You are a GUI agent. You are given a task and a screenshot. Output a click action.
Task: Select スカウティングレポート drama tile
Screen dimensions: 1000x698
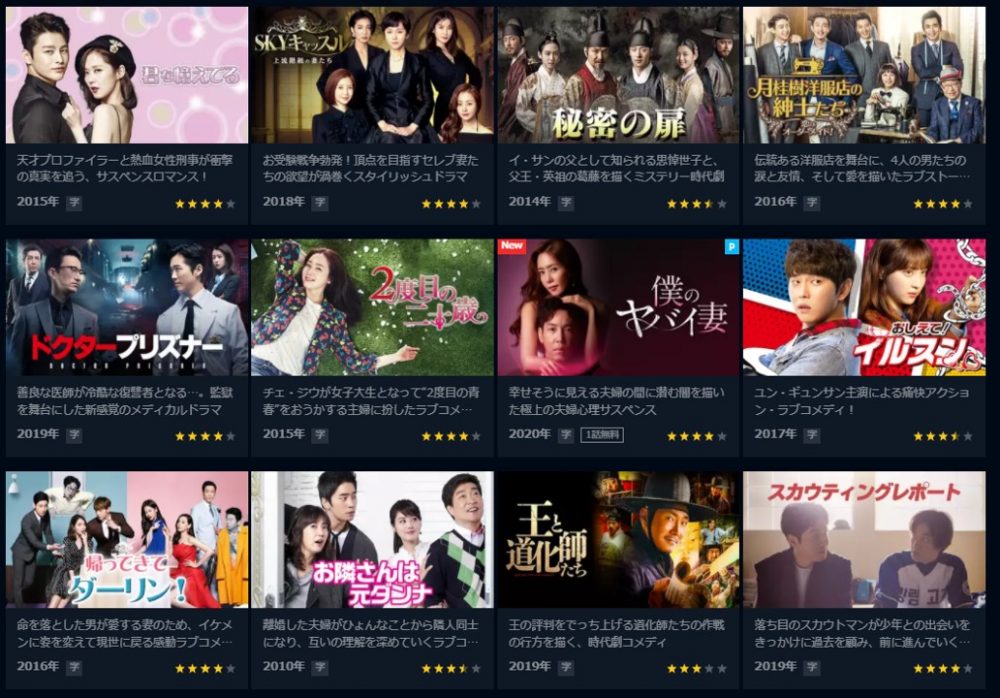864,540
